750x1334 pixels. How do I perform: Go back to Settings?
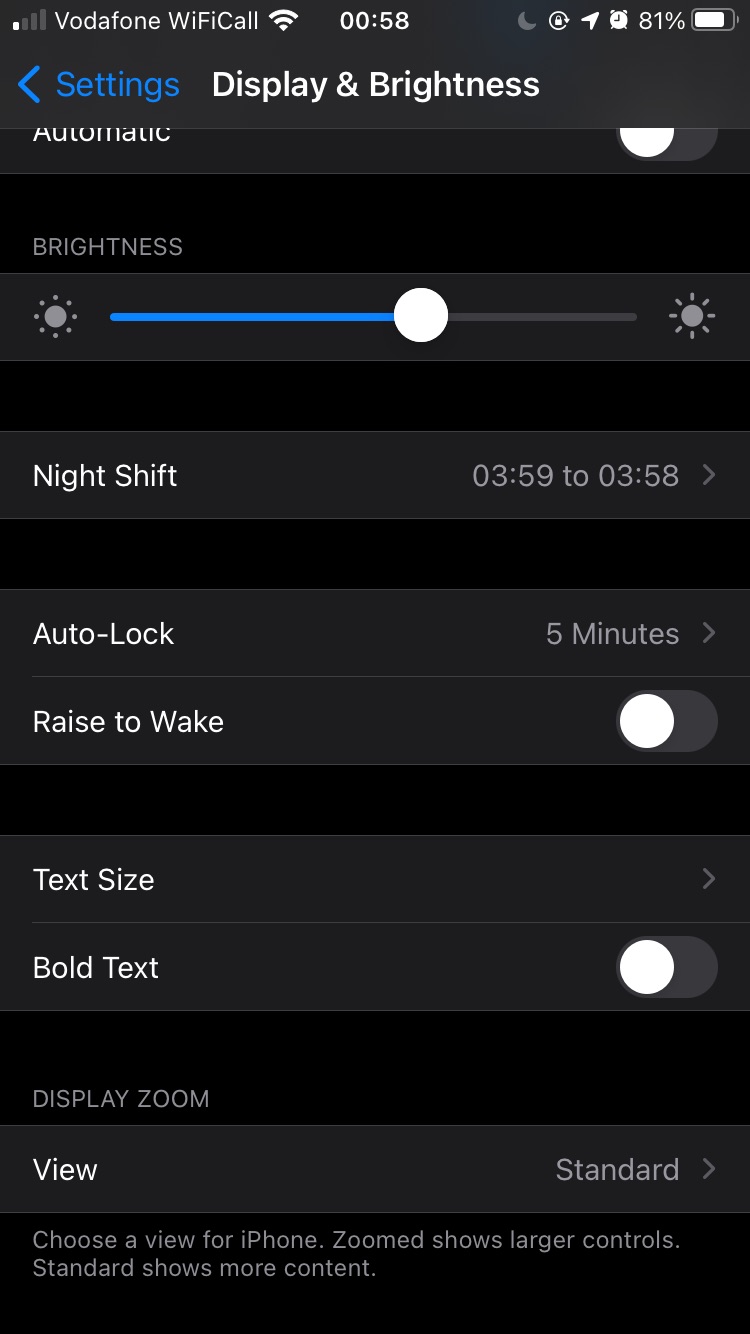pyautogui.click(x=98, y=85)
